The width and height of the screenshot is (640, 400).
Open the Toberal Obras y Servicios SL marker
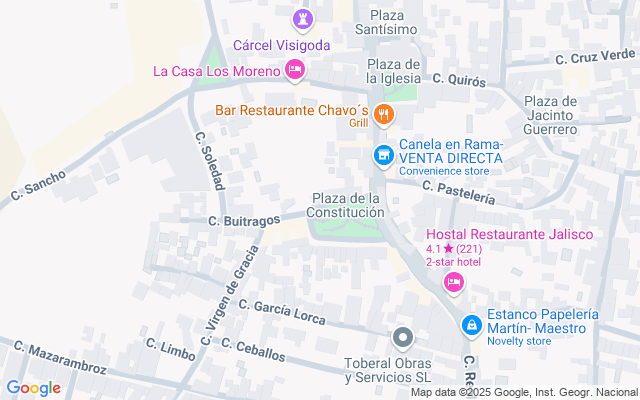[x=402, y=337]
